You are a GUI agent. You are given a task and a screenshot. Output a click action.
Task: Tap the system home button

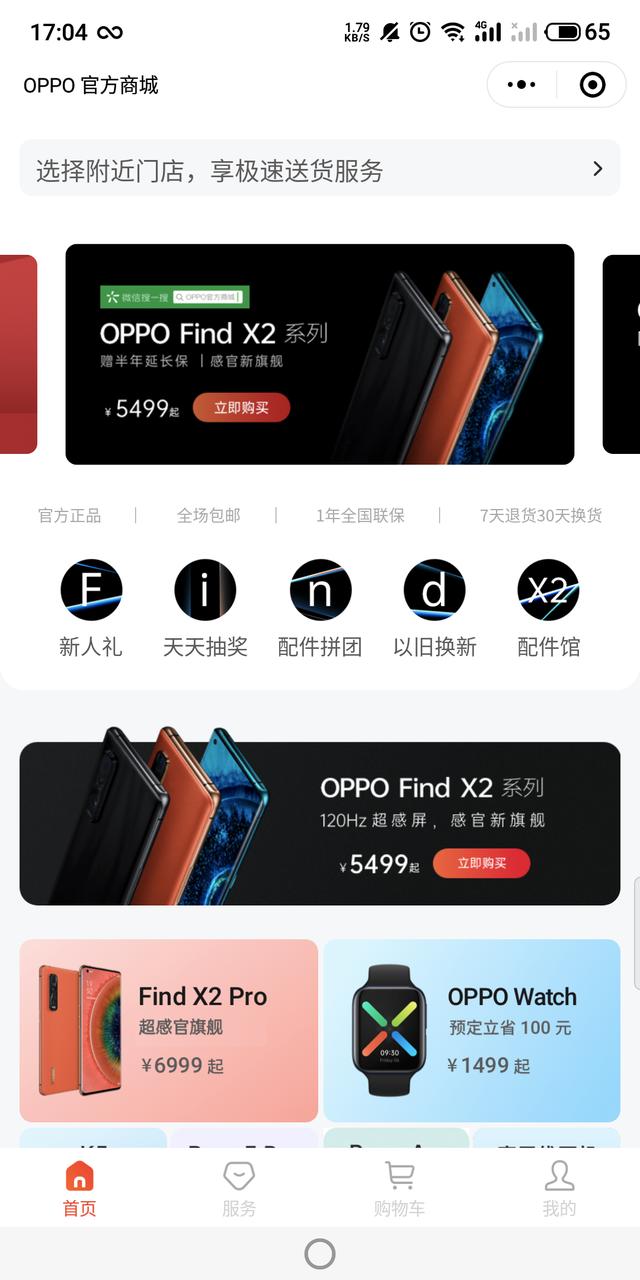coord(320,1253)
